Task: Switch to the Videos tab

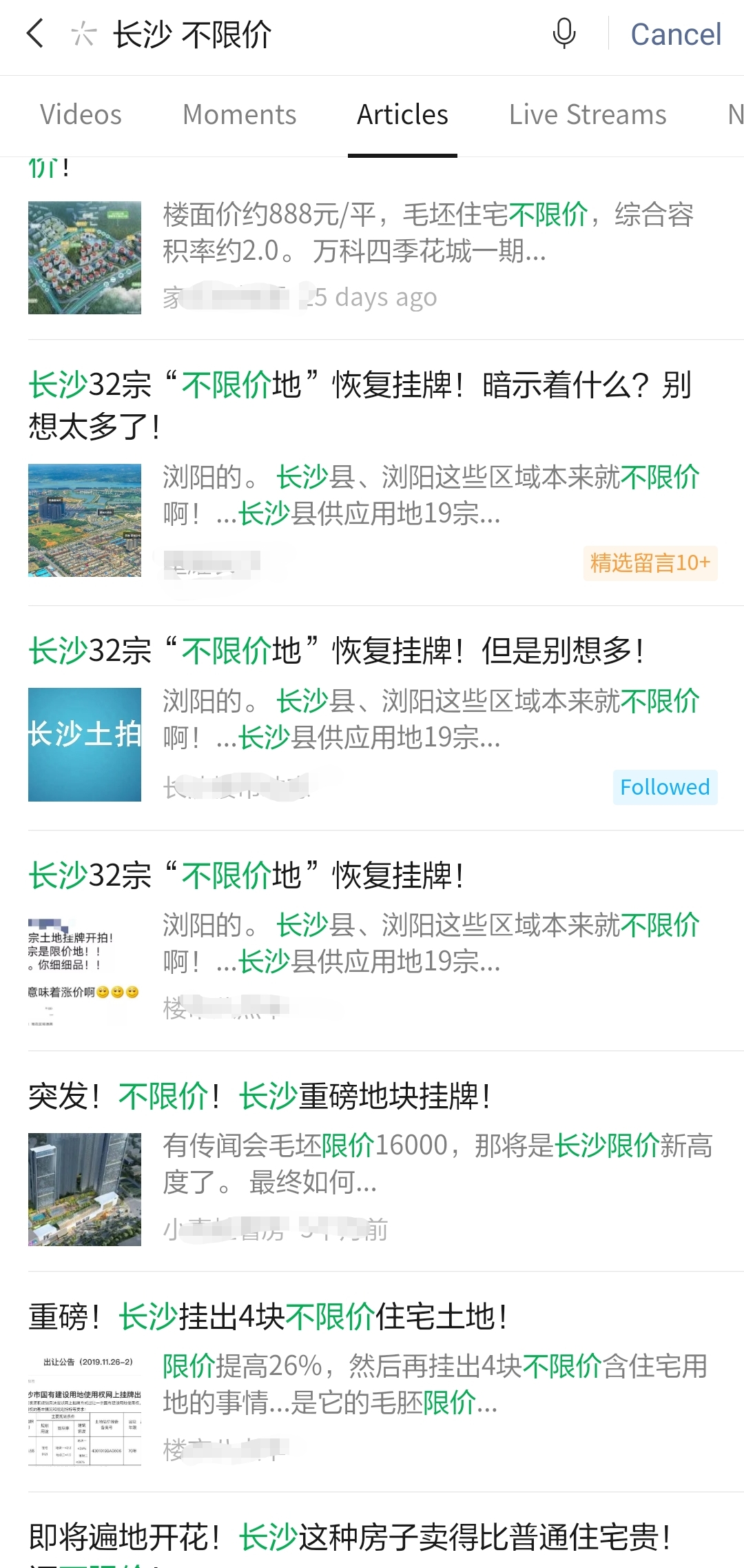Action: click(x=79, y=114)
